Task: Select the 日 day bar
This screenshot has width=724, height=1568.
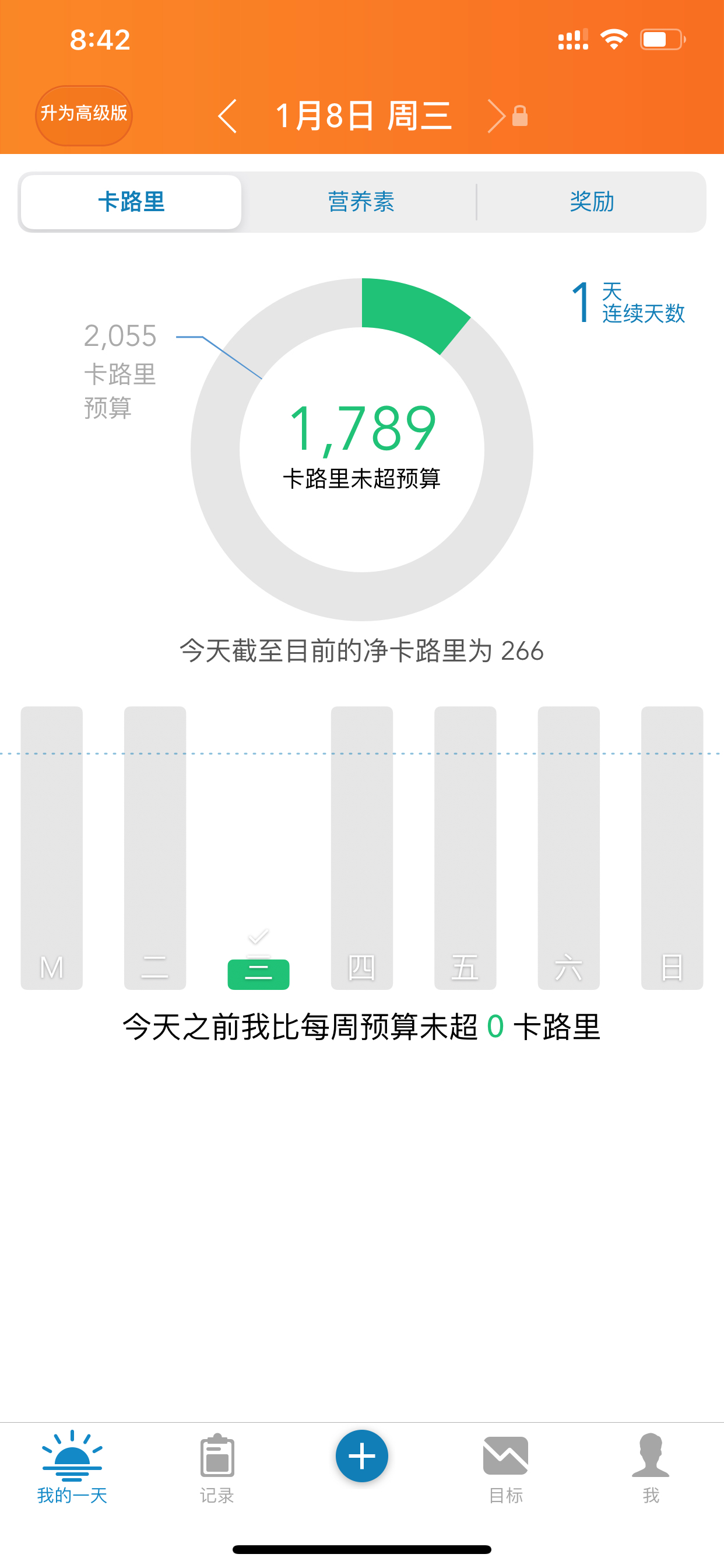Action: [672, 848]
